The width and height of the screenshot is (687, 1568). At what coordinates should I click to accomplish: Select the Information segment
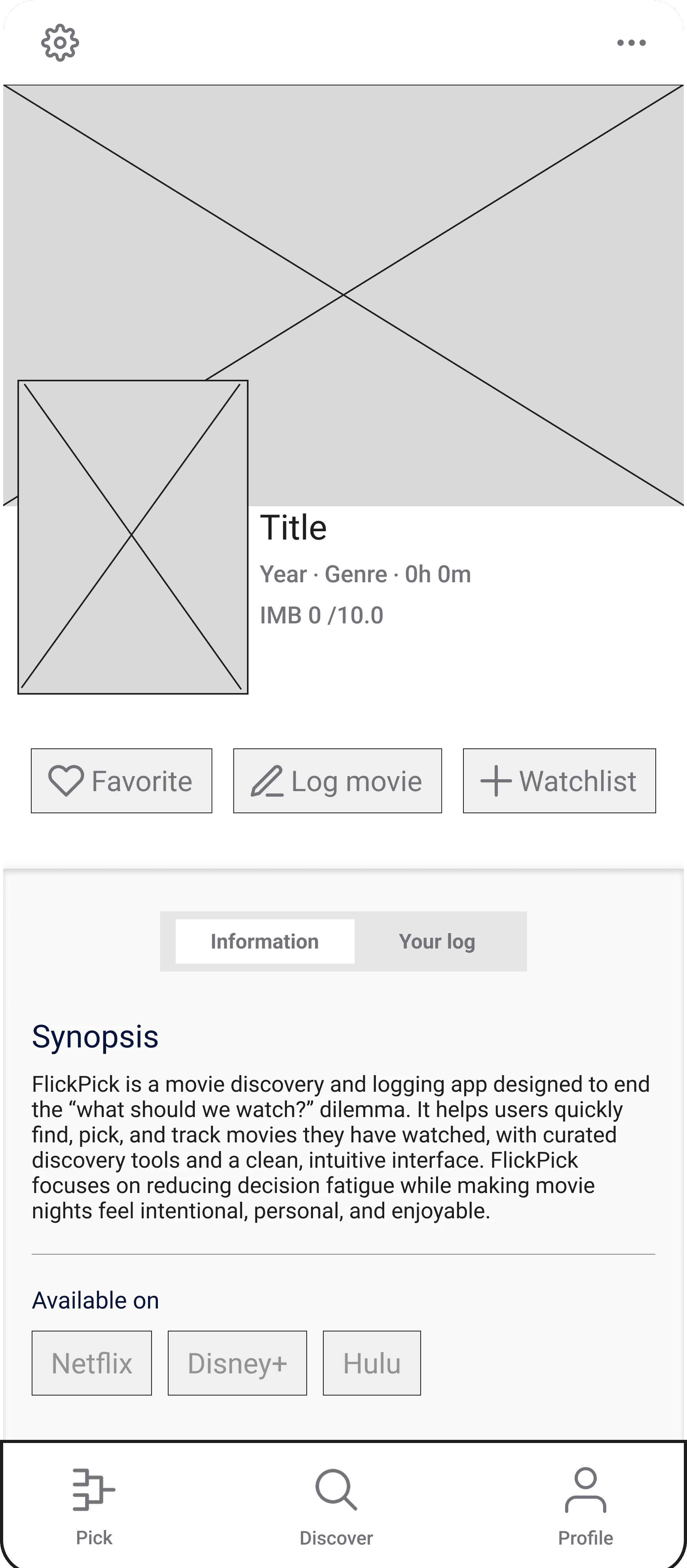coord(265,941)
